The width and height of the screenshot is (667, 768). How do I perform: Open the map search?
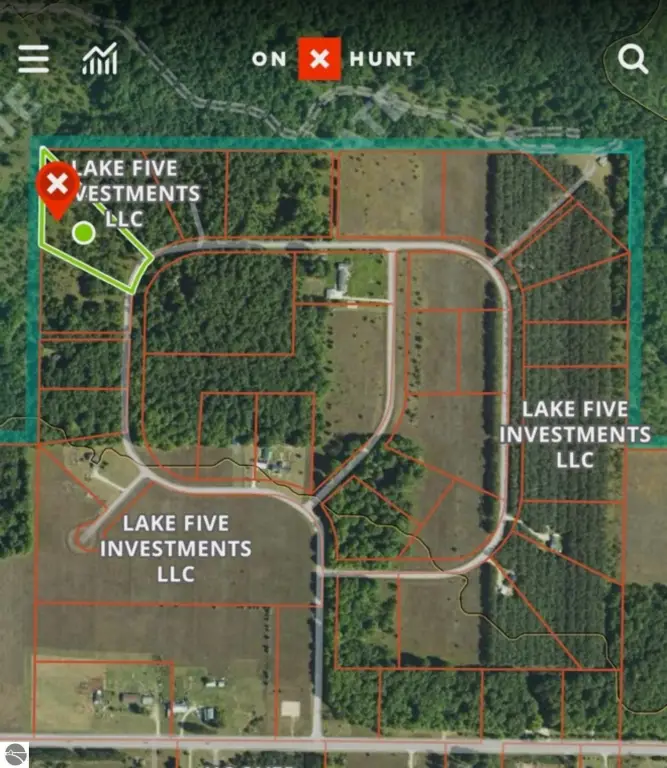633,59
